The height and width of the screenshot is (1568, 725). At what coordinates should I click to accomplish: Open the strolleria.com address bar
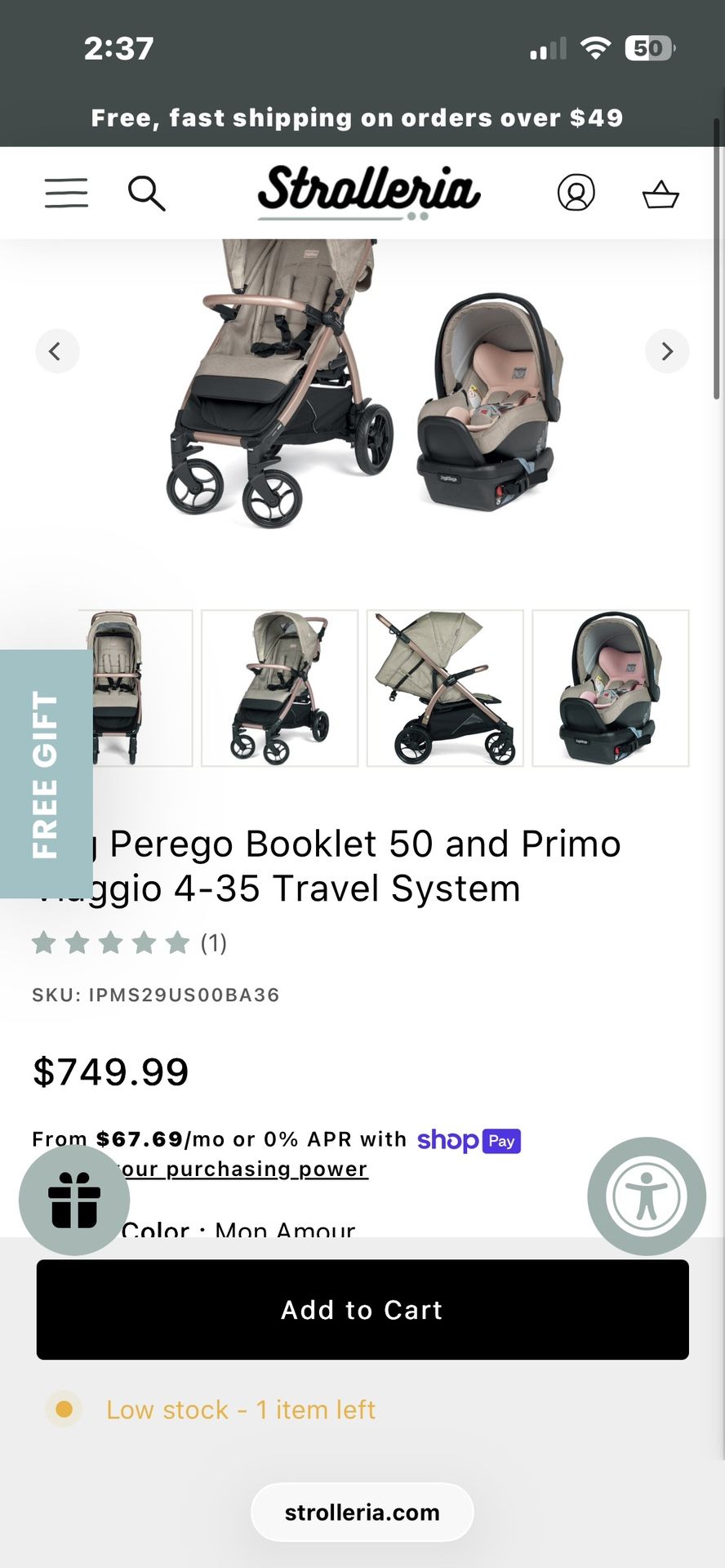(x=362, y=1512)
